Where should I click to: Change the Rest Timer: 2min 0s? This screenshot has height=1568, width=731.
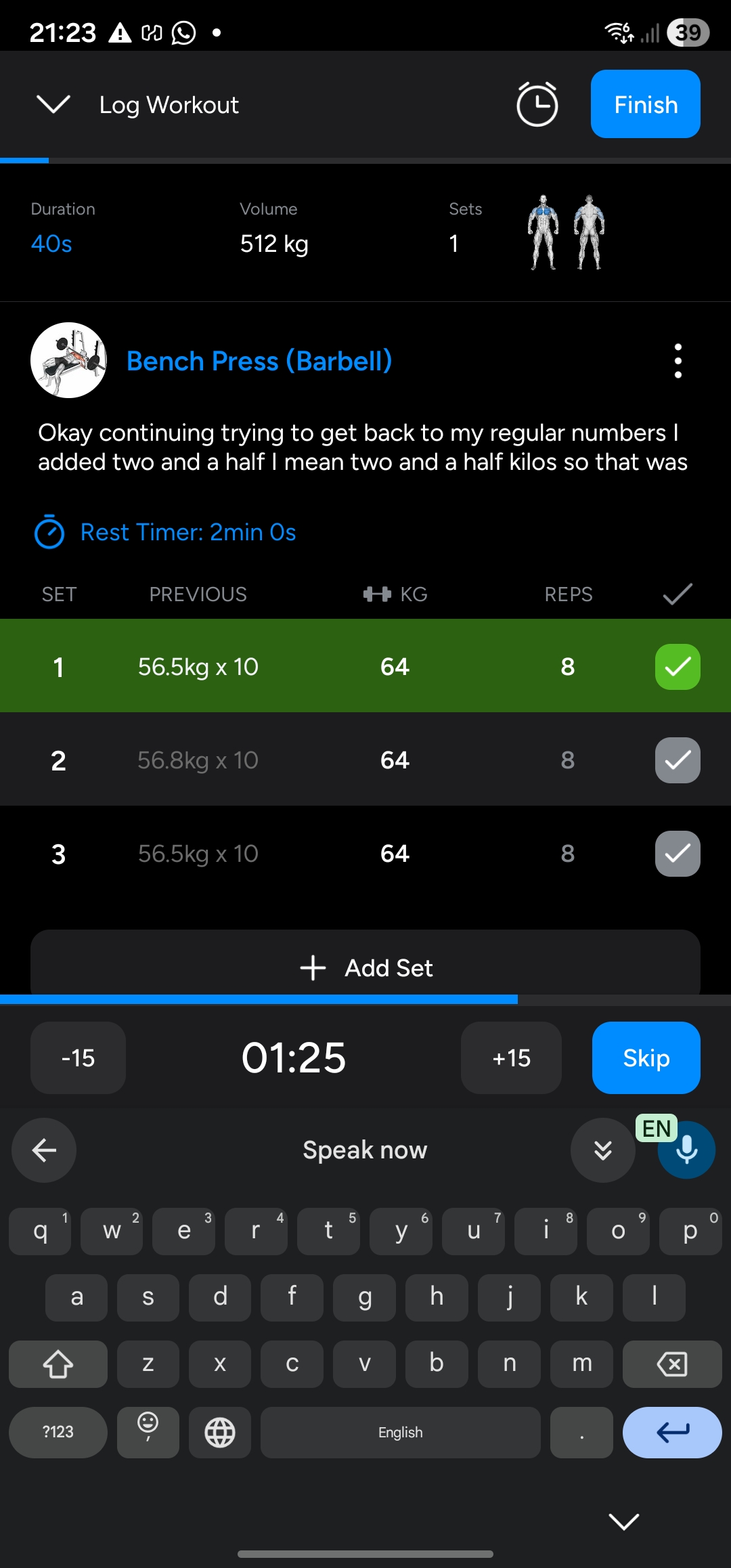[x=187, y=532]
